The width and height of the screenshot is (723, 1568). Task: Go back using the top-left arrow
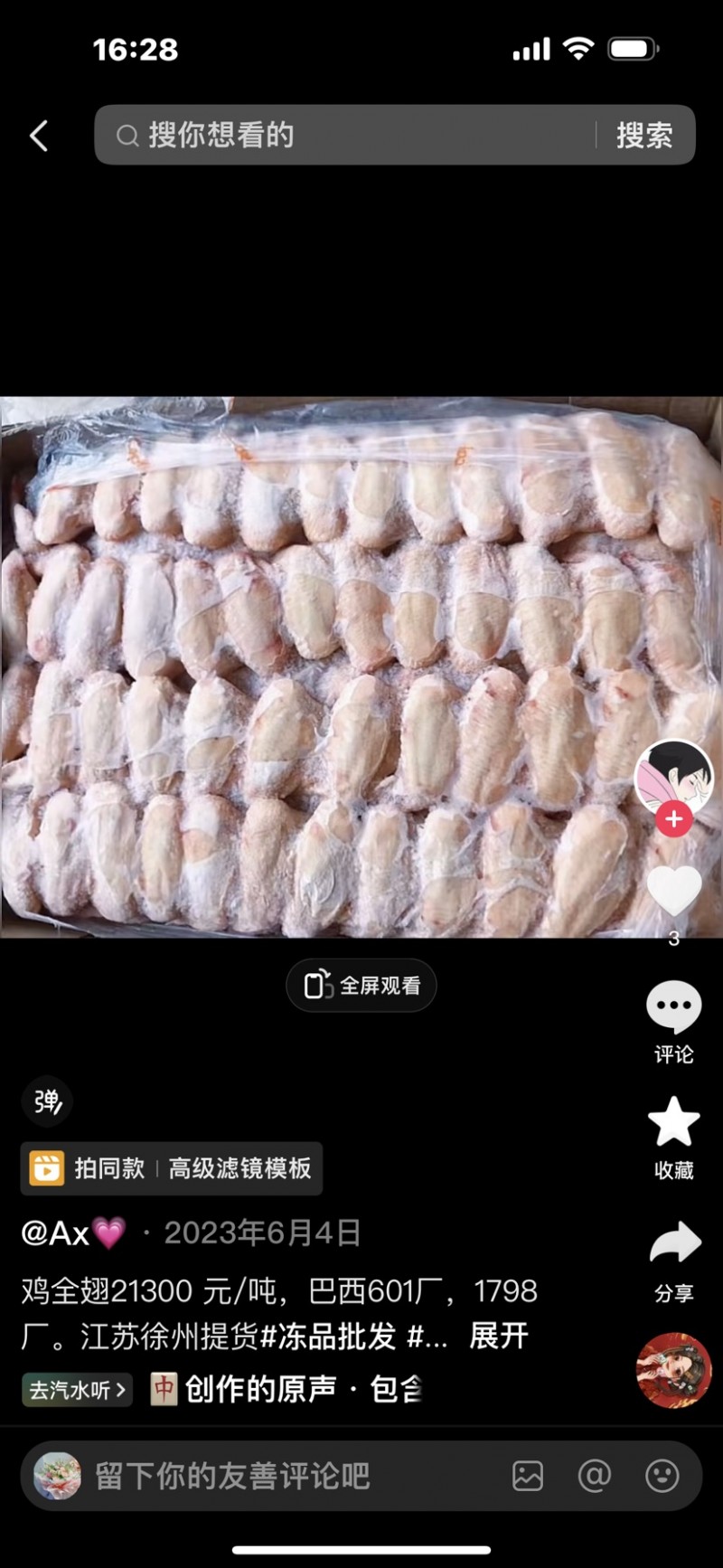click(38, 136)
